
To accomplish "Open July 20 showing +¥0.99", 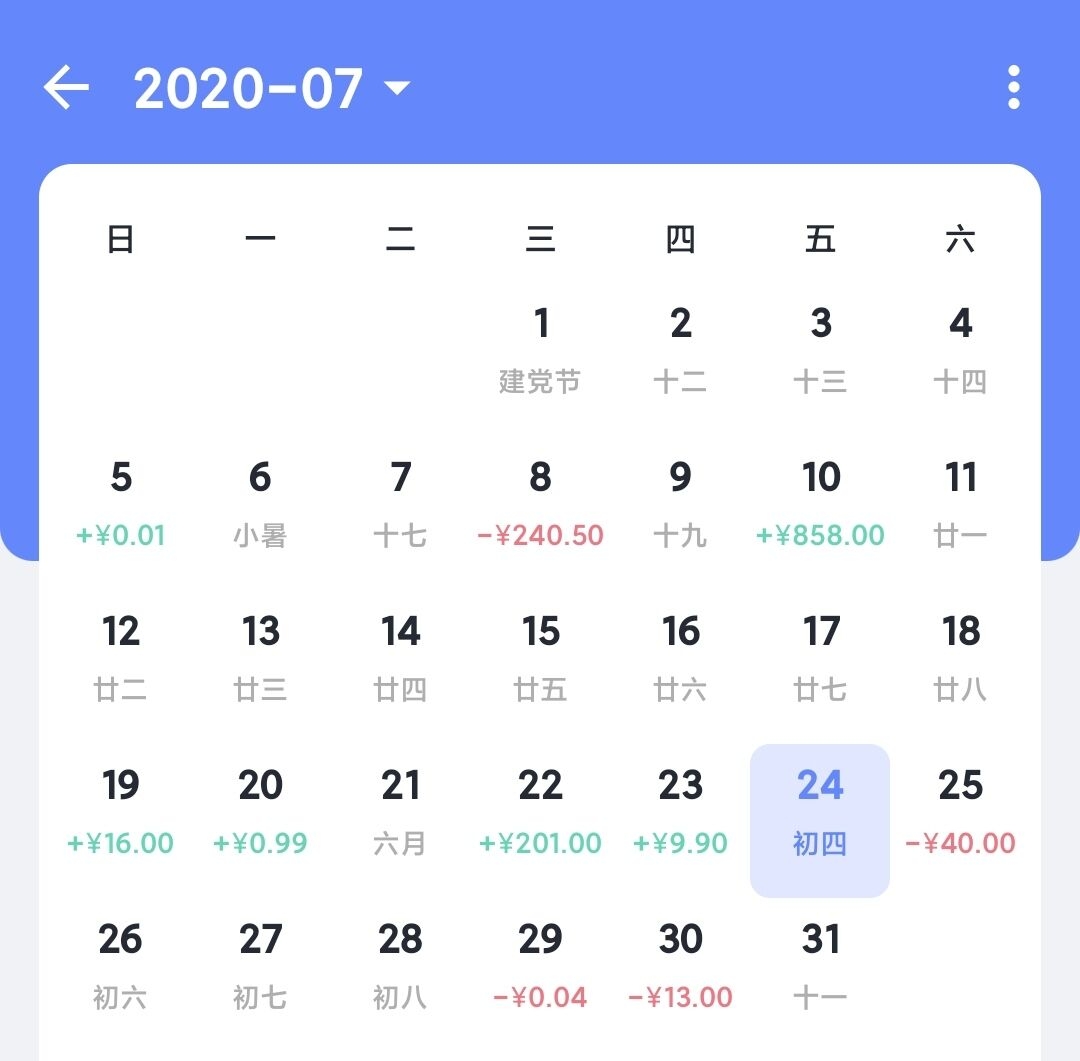I will point(260,812).
